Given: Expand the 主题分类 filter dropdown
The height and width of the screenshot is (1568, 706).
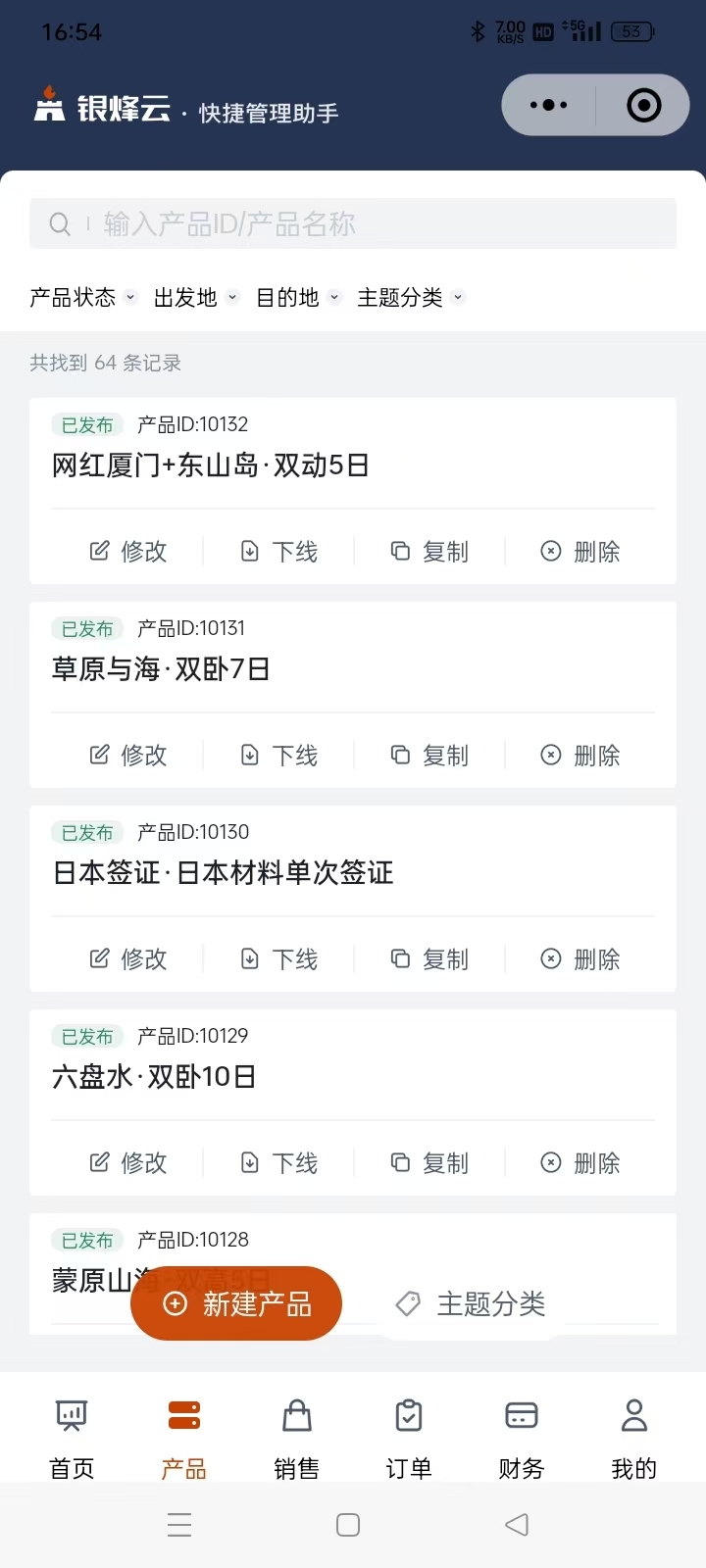Looking at the screenshot, I should [x=410, y=298].
